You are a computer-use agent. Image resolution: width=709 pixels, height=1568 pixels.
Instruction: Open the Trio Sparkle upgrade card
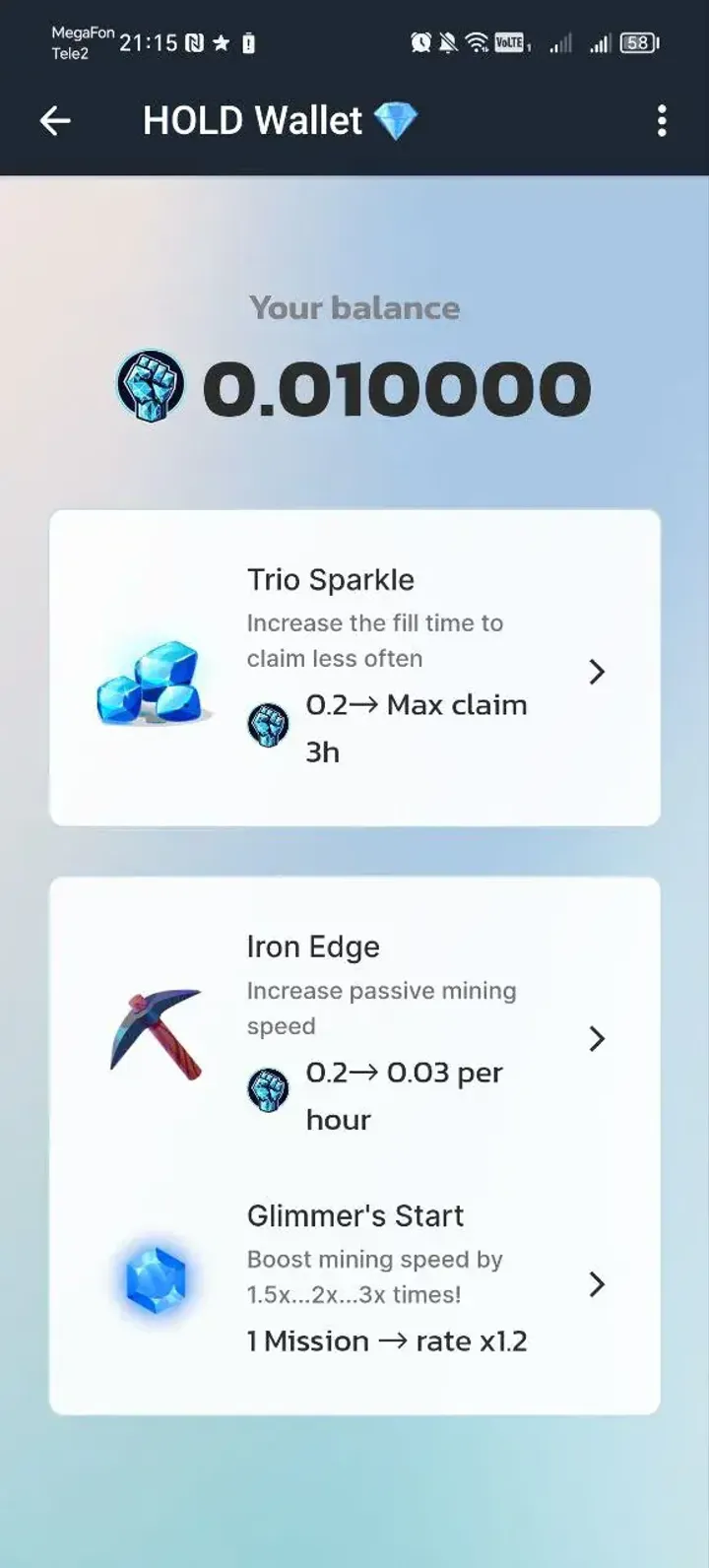coord(354,668)
